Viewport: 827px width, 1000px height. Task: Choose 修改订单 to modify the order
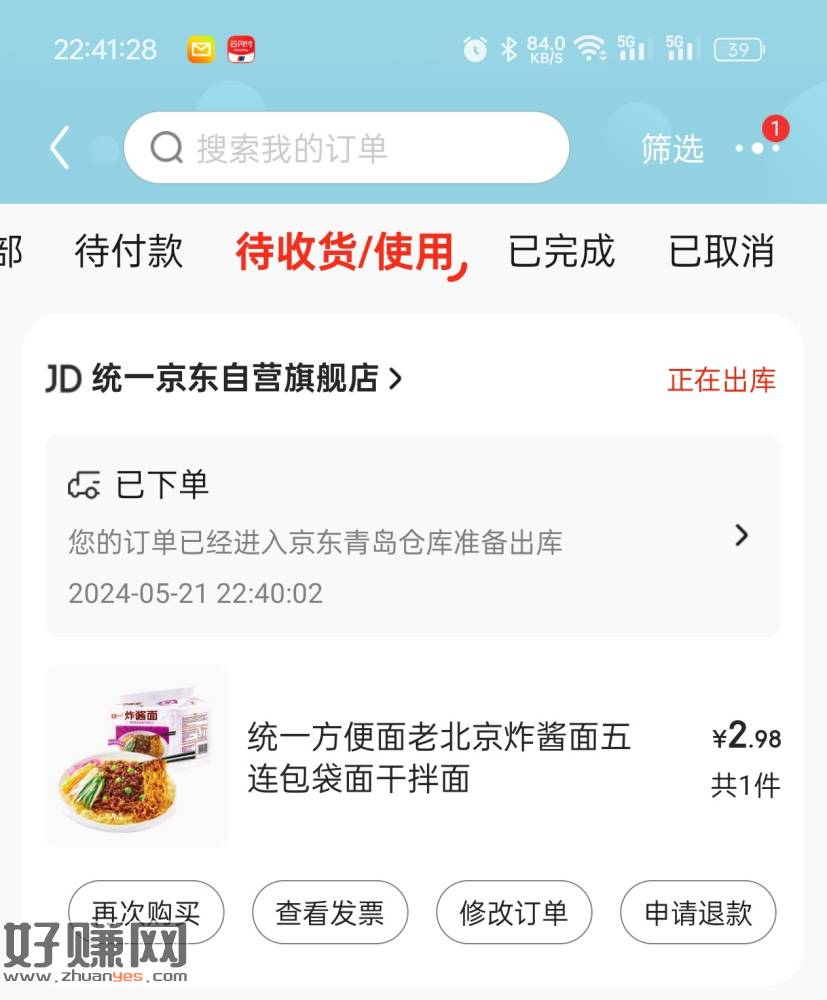coord(514,912)
